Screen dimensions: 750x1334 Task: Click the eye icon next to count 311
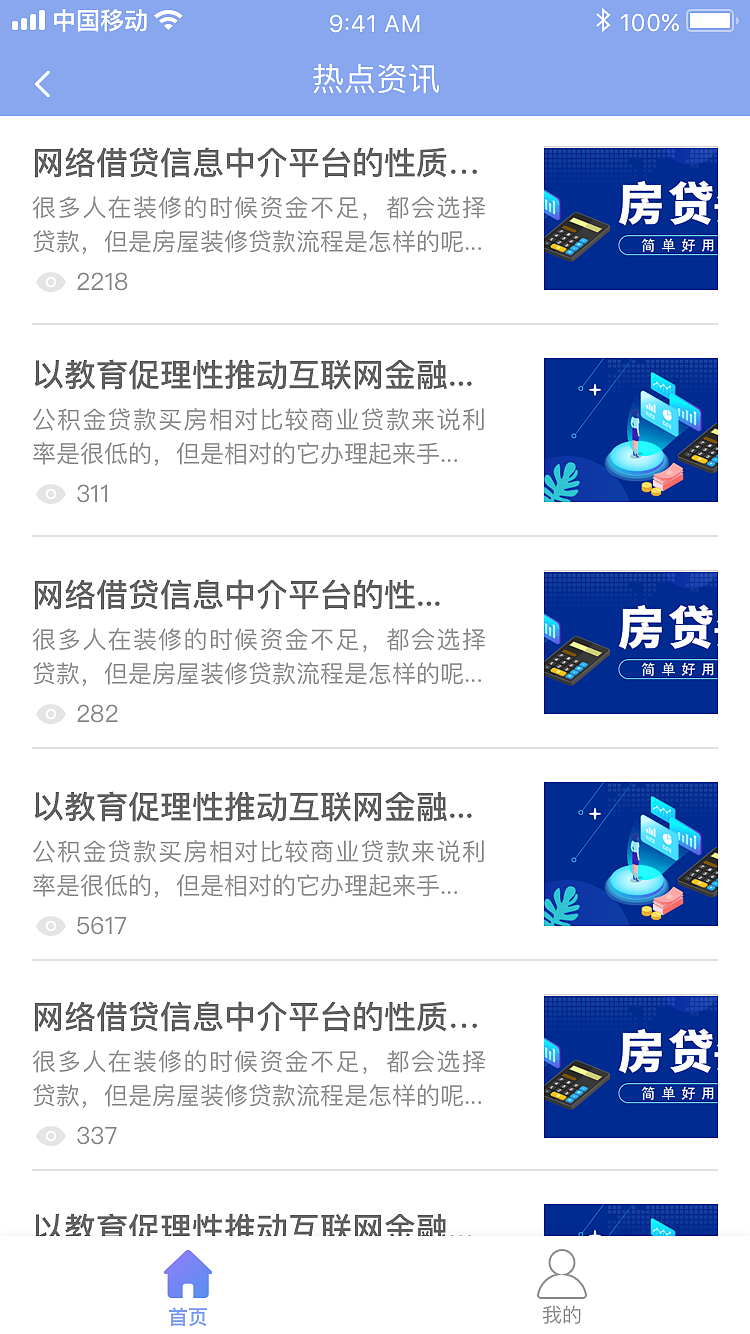(x=50, y=494)
